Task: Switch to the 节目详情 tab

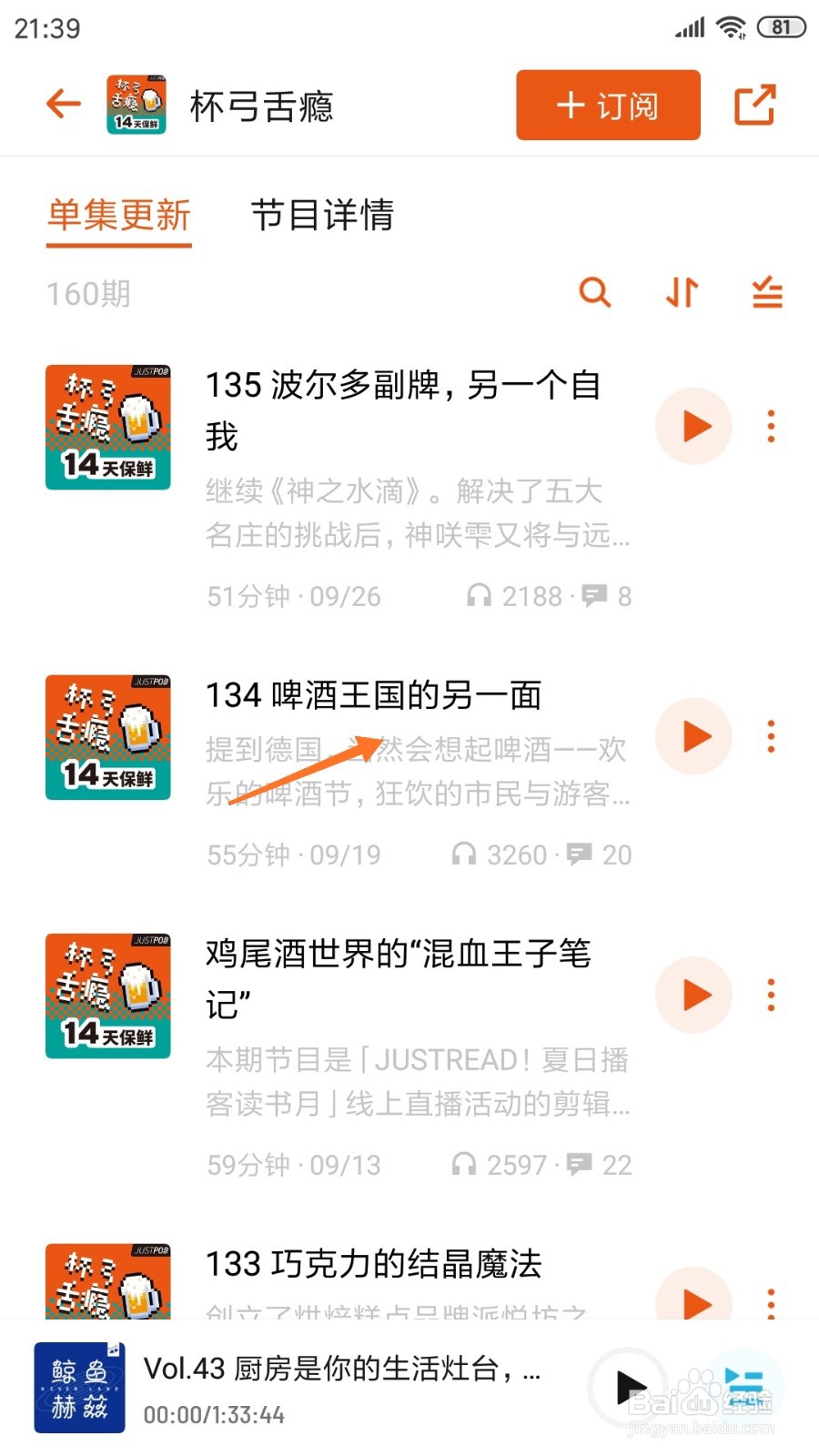Action: [322, 216]
